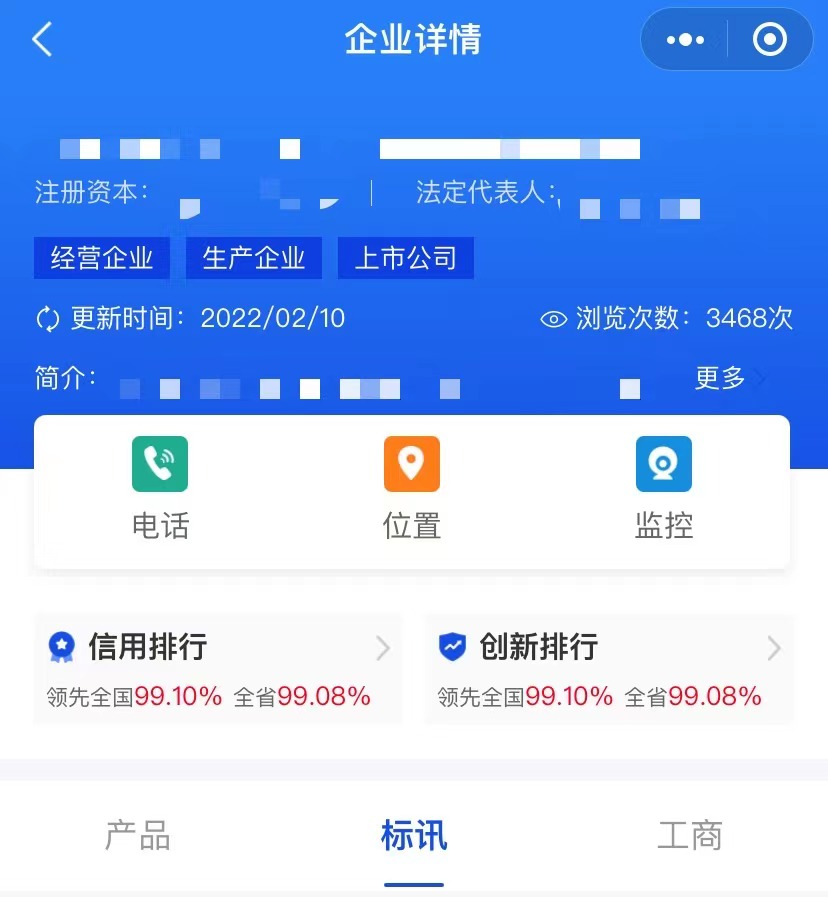828x897 pixels.
Task: Tap the 电话 call button
Action: (x=160, y=490)
